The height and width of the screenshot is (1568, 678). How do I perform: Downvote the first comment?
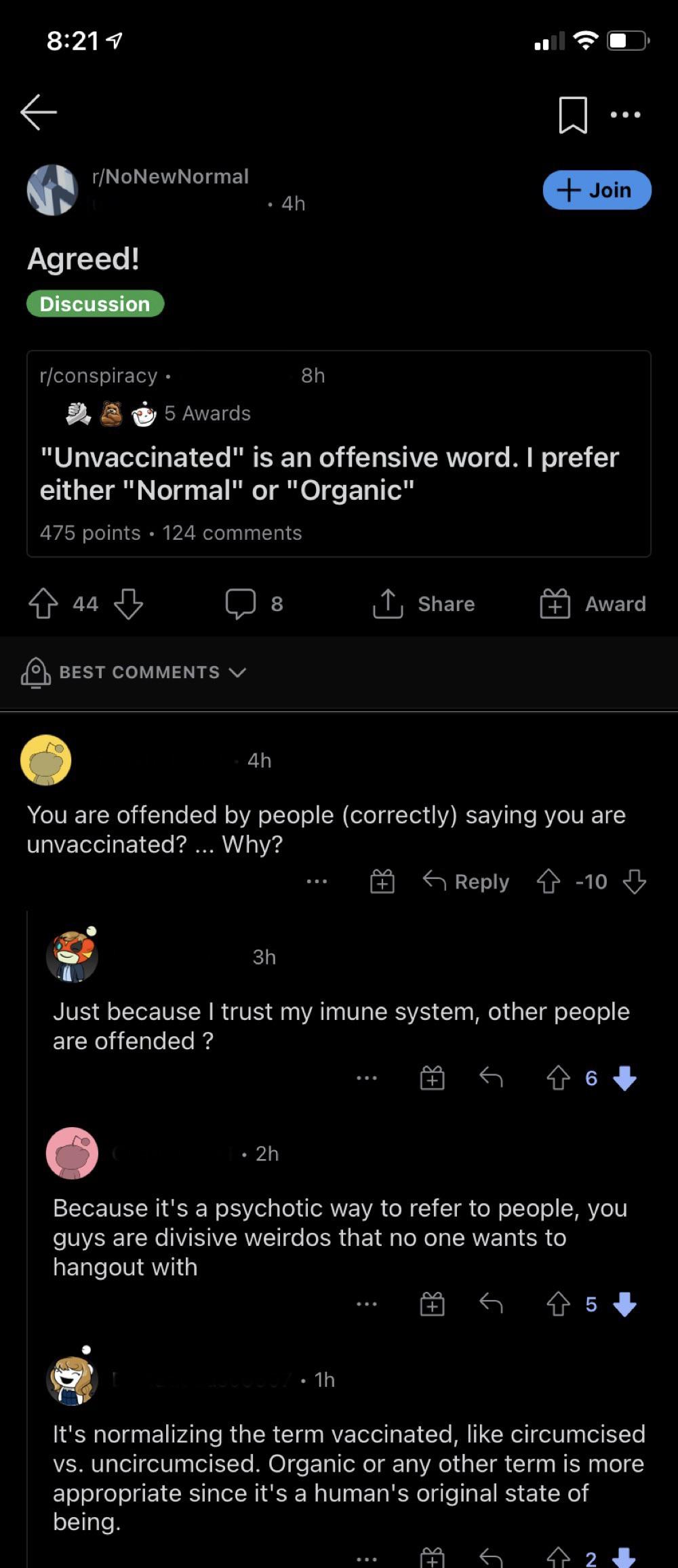pos(634,881)
